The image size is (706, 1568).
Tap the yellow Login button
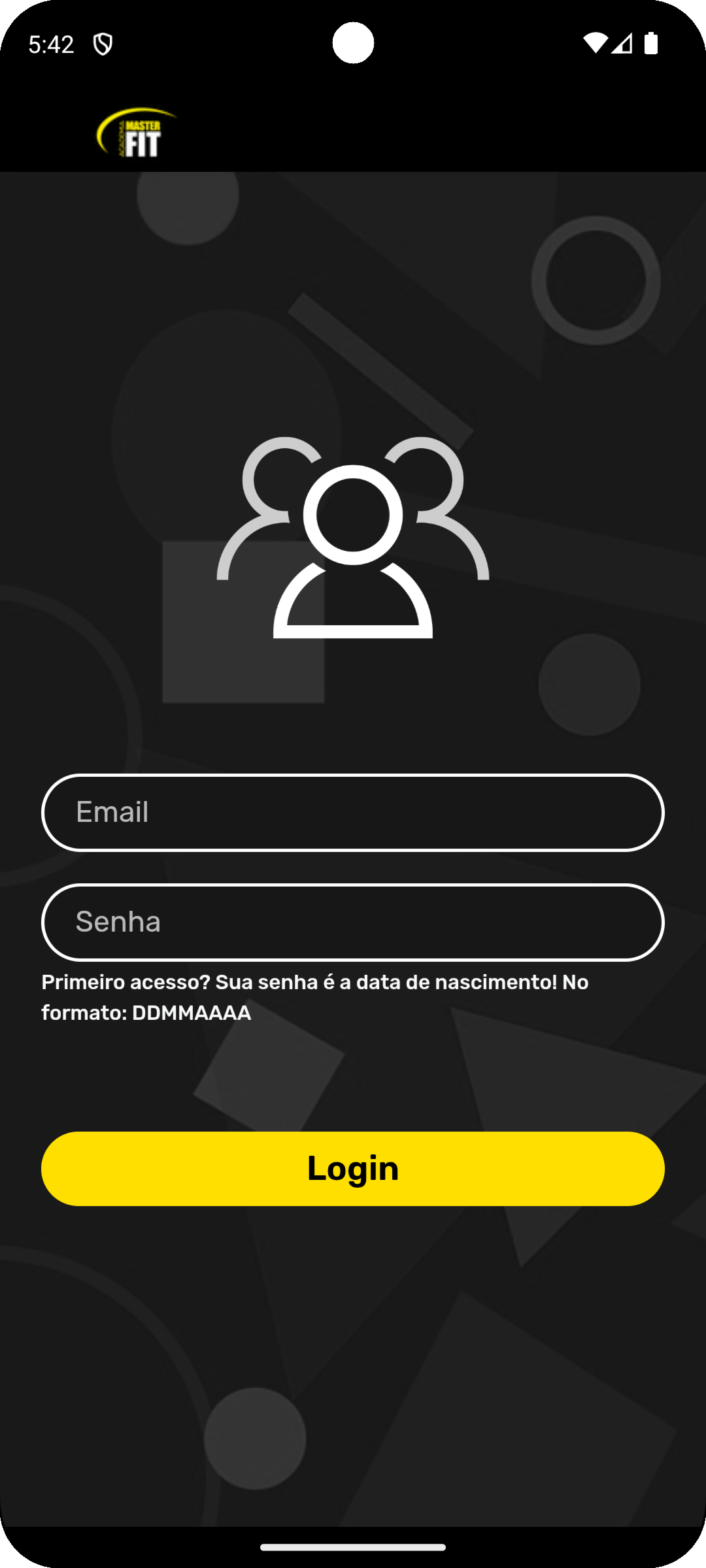click(353, 1169)
